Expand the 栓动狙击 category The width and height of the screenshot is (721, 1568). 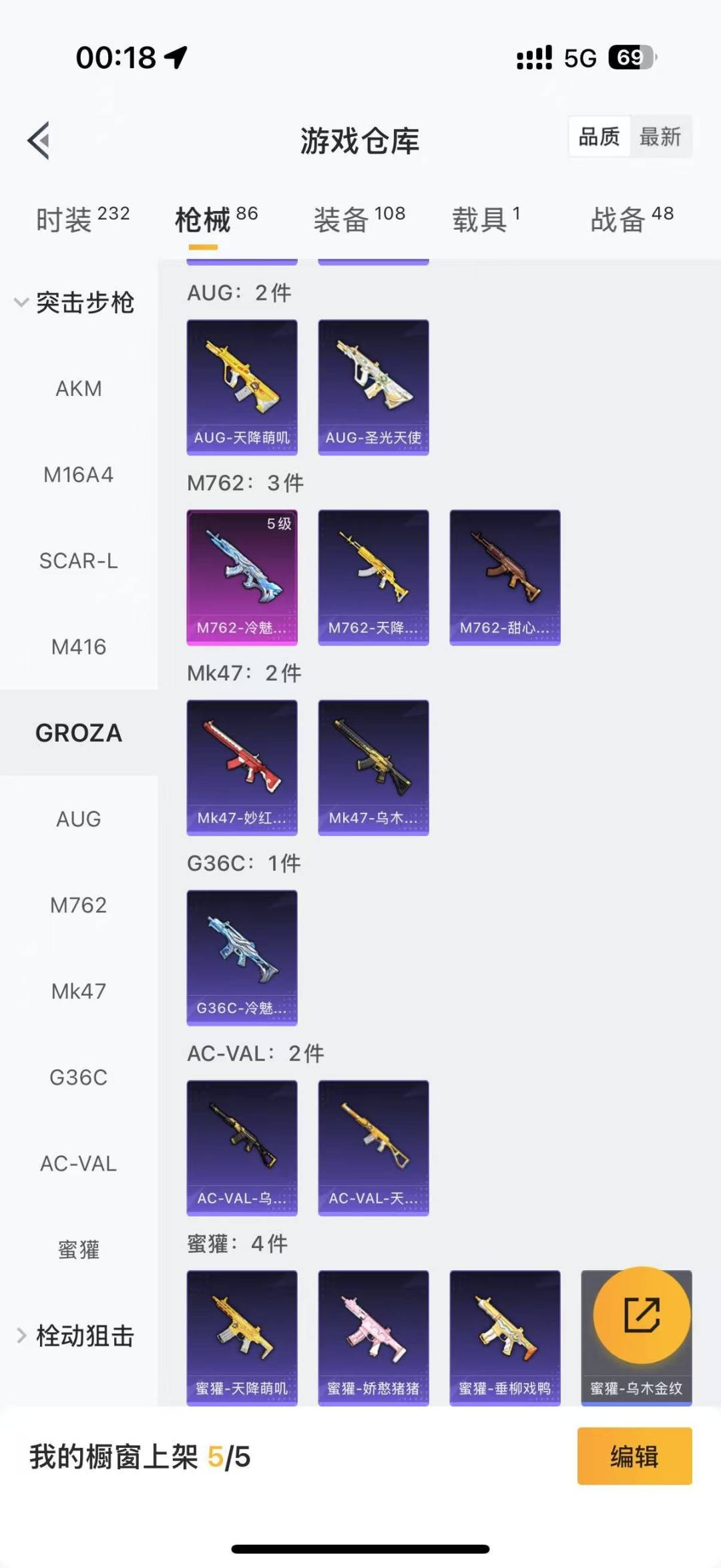(x=75, y=1336)
